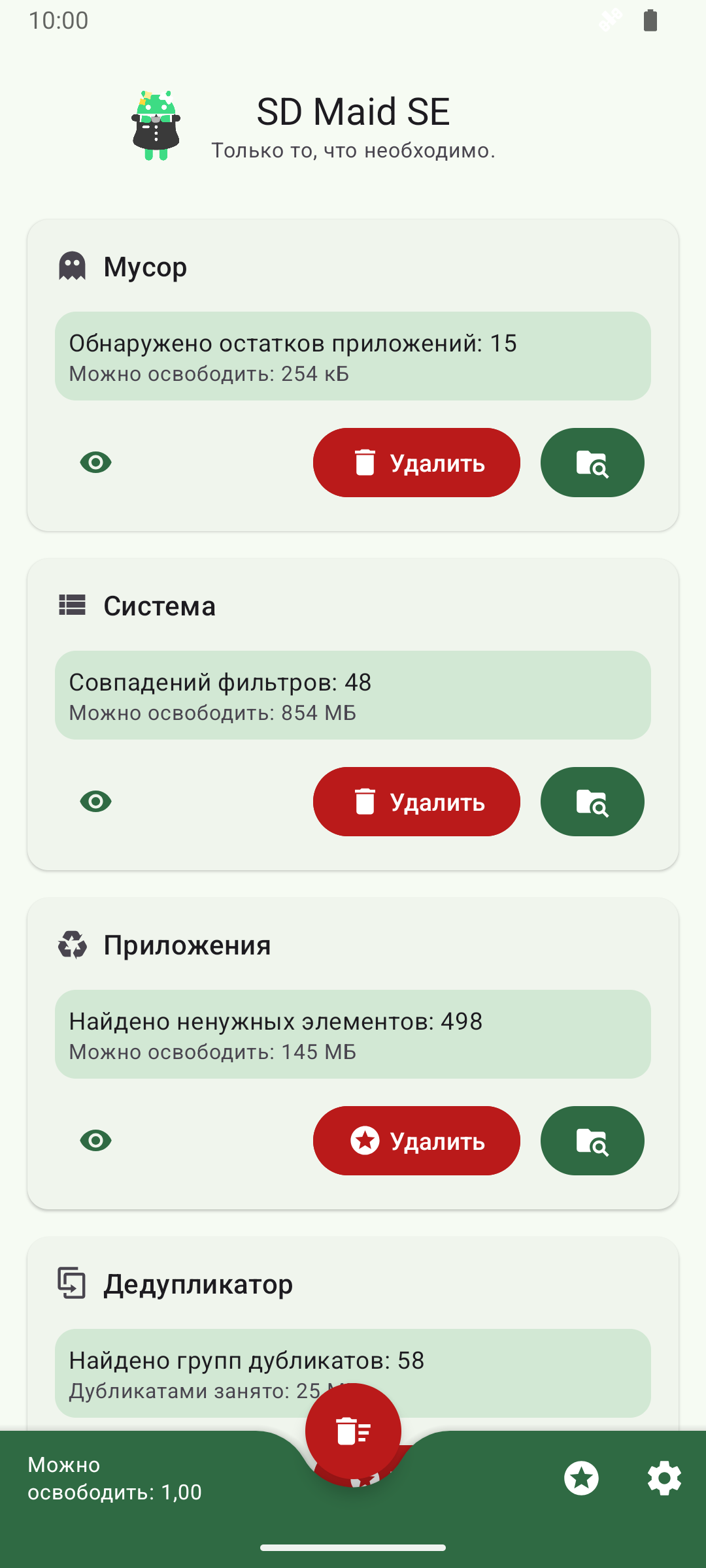
Task: Open the eye icon under Система
Action: point(95,802)
